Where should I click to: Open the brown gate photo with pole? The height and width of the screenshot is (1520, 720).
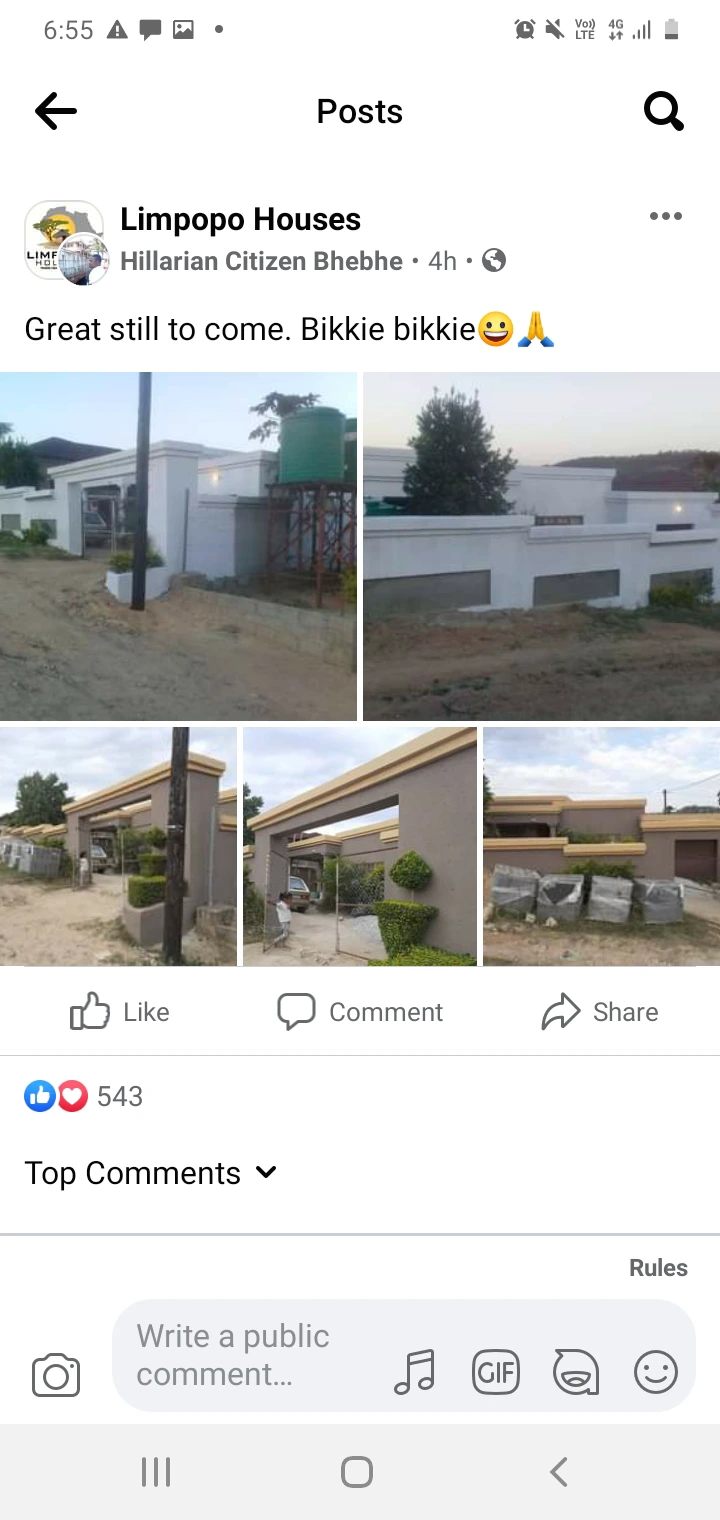118,846
